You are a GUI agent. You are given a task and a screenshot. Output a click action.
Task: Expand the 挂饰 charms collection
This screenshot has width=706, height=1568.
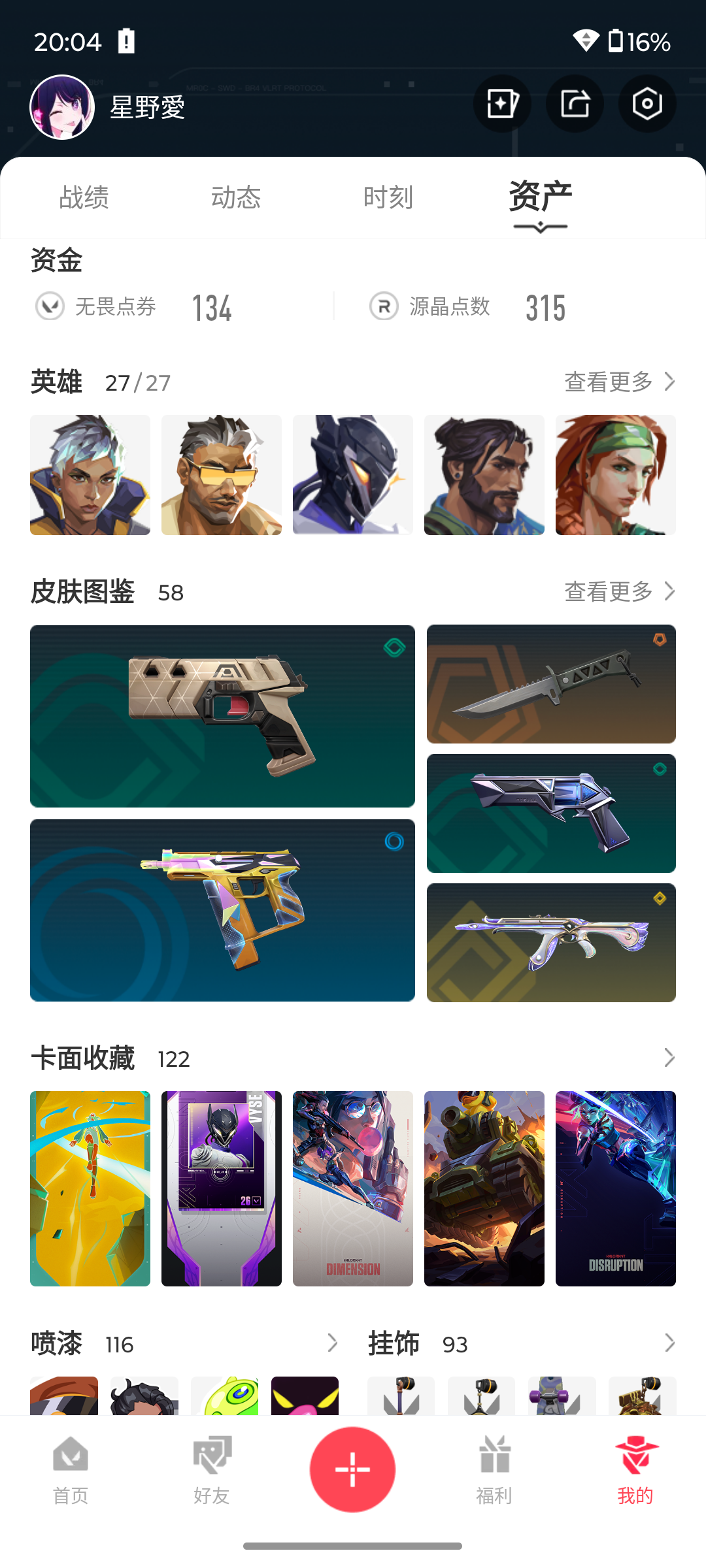pos(669,1343)
